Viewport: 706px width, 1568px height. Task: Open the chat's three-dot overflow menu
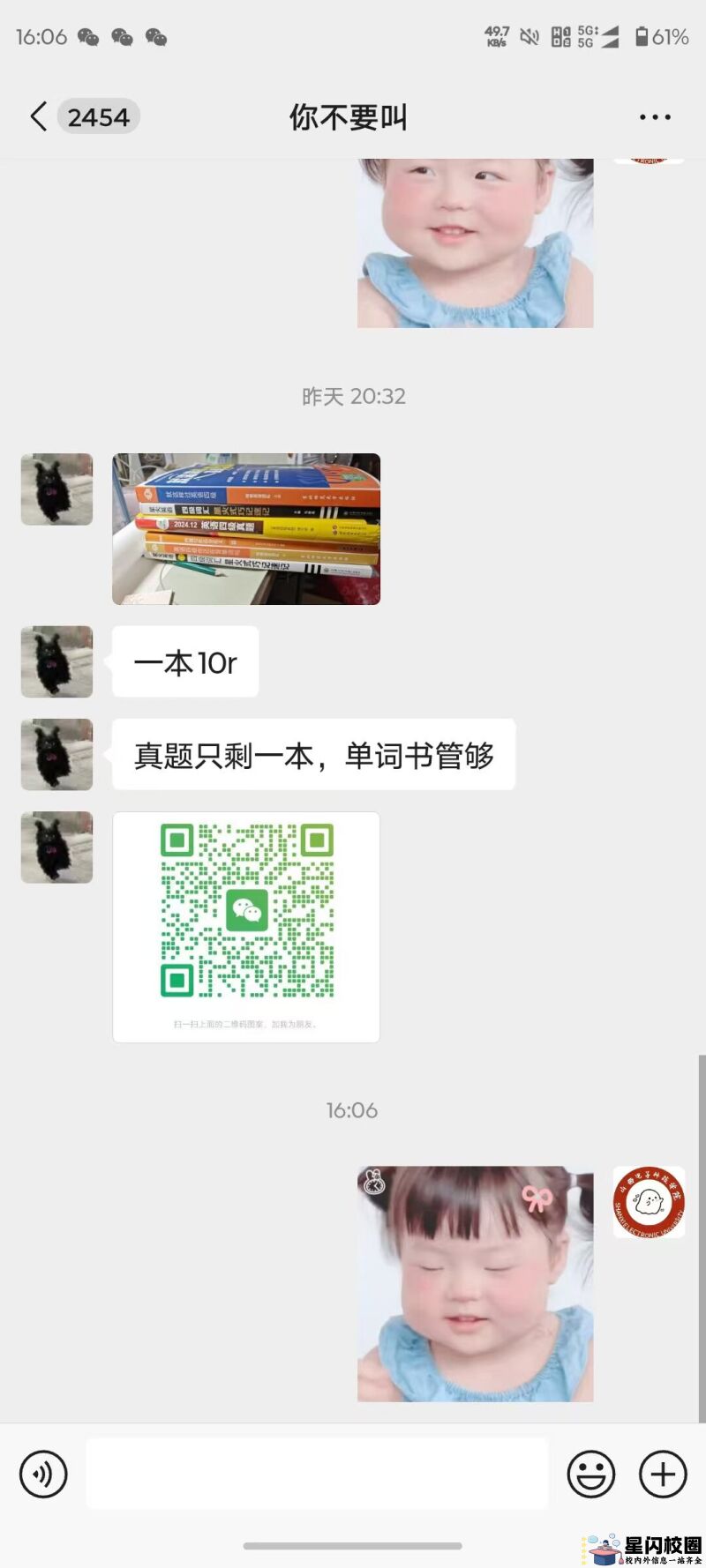point(655,117)
